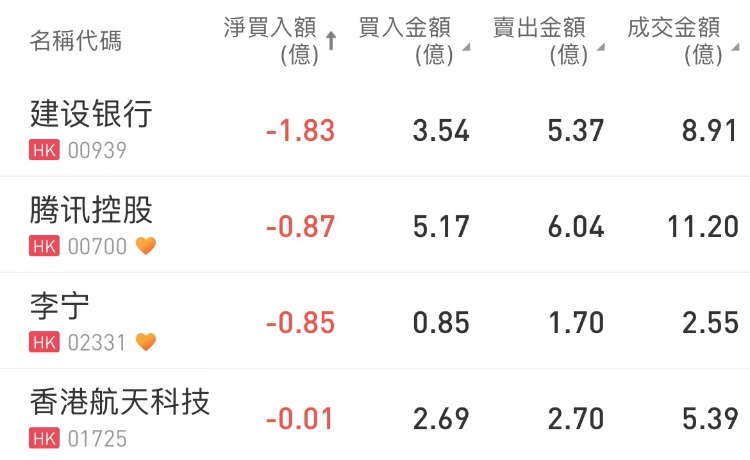This screenshot has width=750, height=460.
Task: Open 建设银行 00939 stock details
Action: click(x=92, y=129)
